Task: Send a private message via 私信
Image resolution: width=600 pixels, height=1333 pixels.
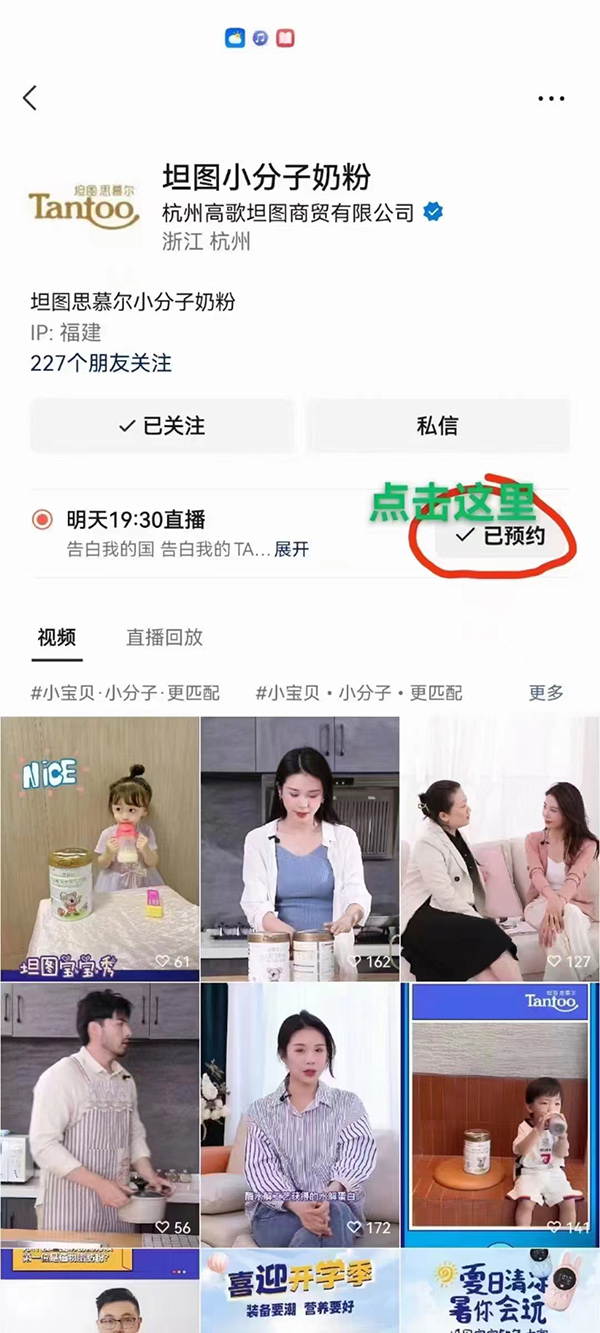Action: pyautogui.click(x=437, y=426)
